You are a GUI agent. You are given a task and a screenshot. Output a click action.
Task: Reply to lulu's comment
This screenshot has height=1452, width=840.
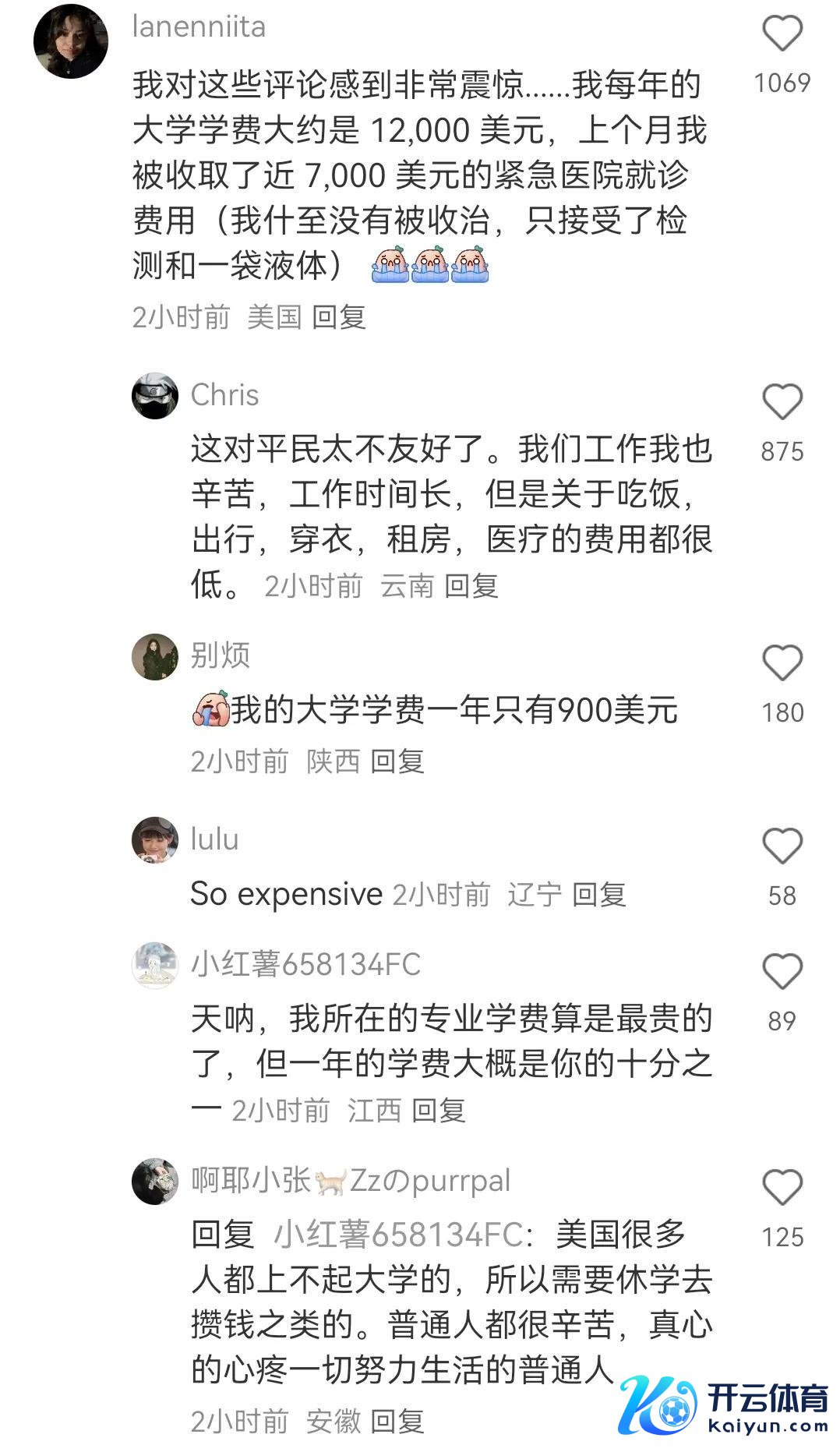tap(599, 895)
